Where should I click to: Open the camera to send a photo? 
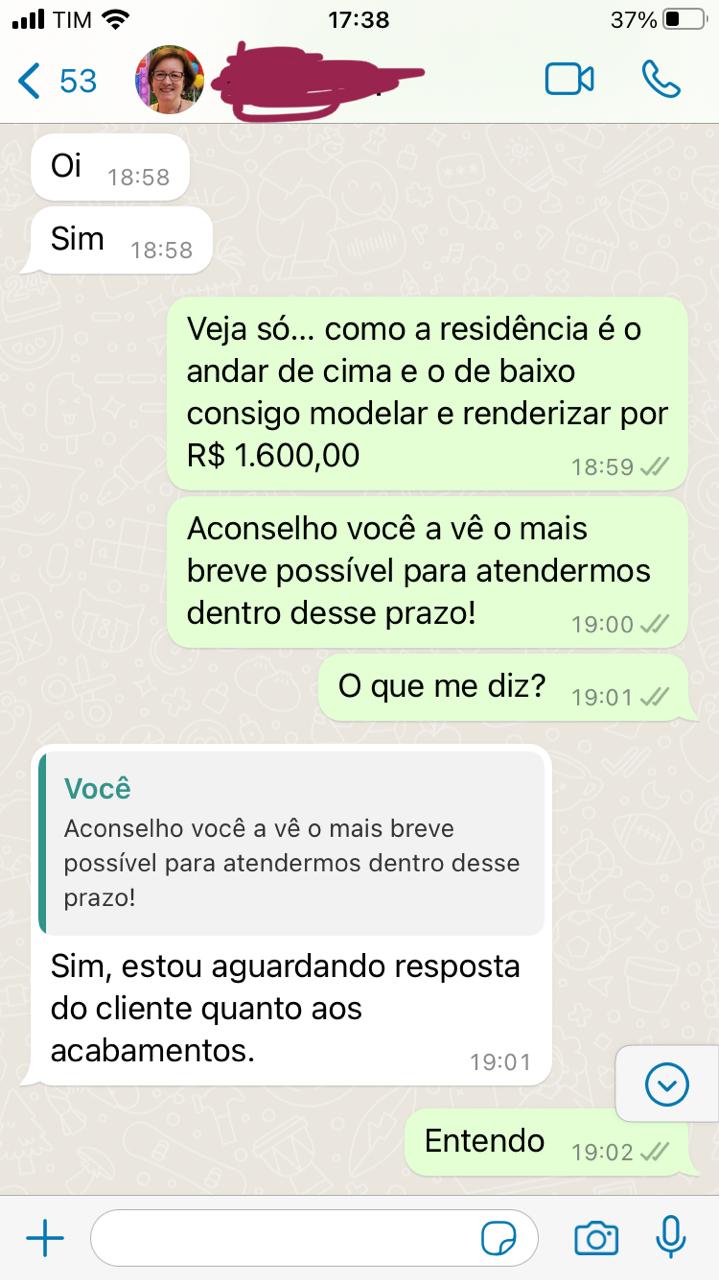[x=596, y=1240]
